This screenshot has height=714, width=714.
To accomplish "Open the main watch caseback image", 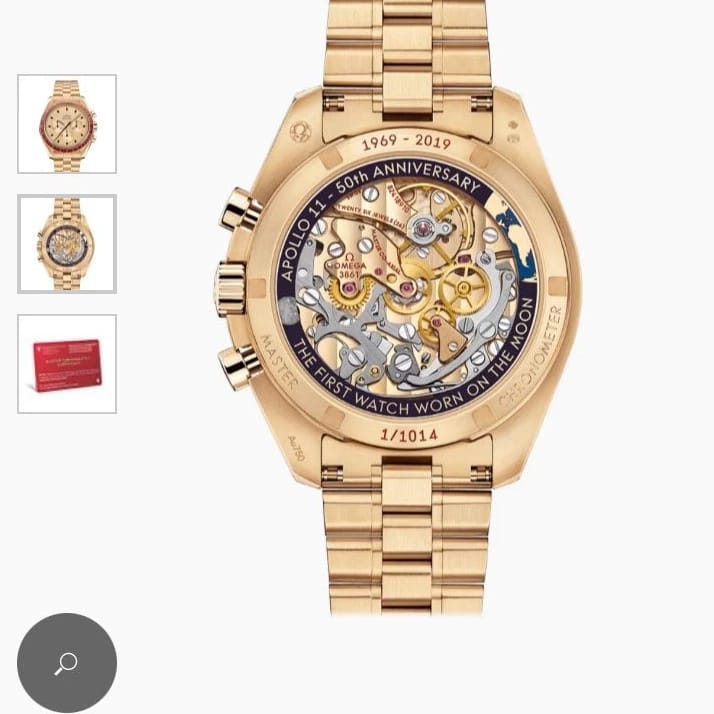I will coord(407,300).
